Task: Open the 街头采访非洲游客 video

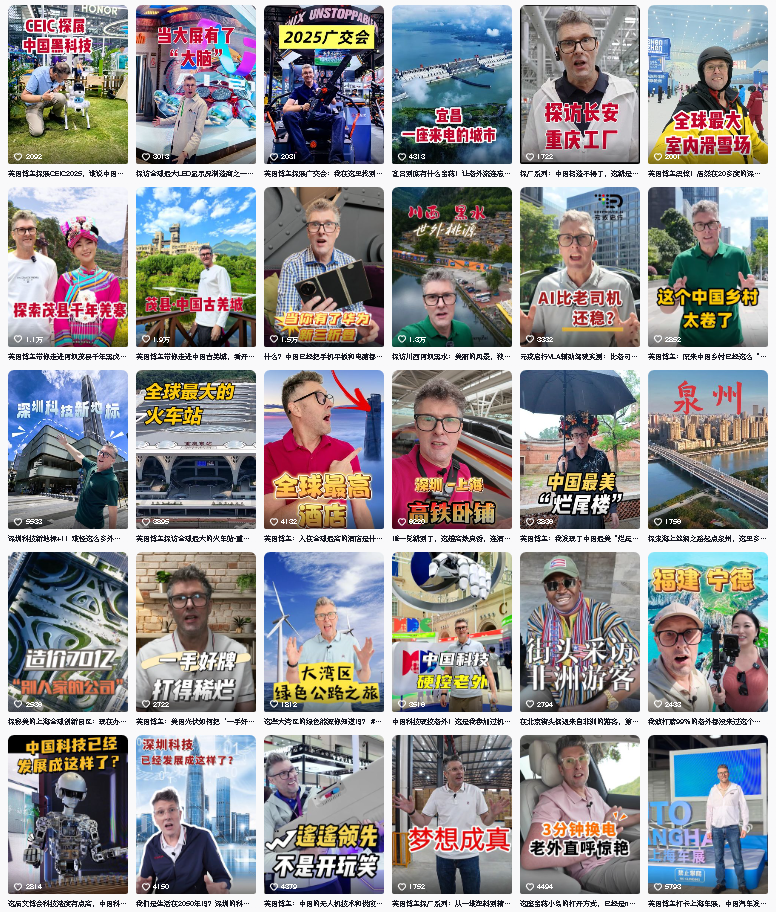Action: click(579, 632)
